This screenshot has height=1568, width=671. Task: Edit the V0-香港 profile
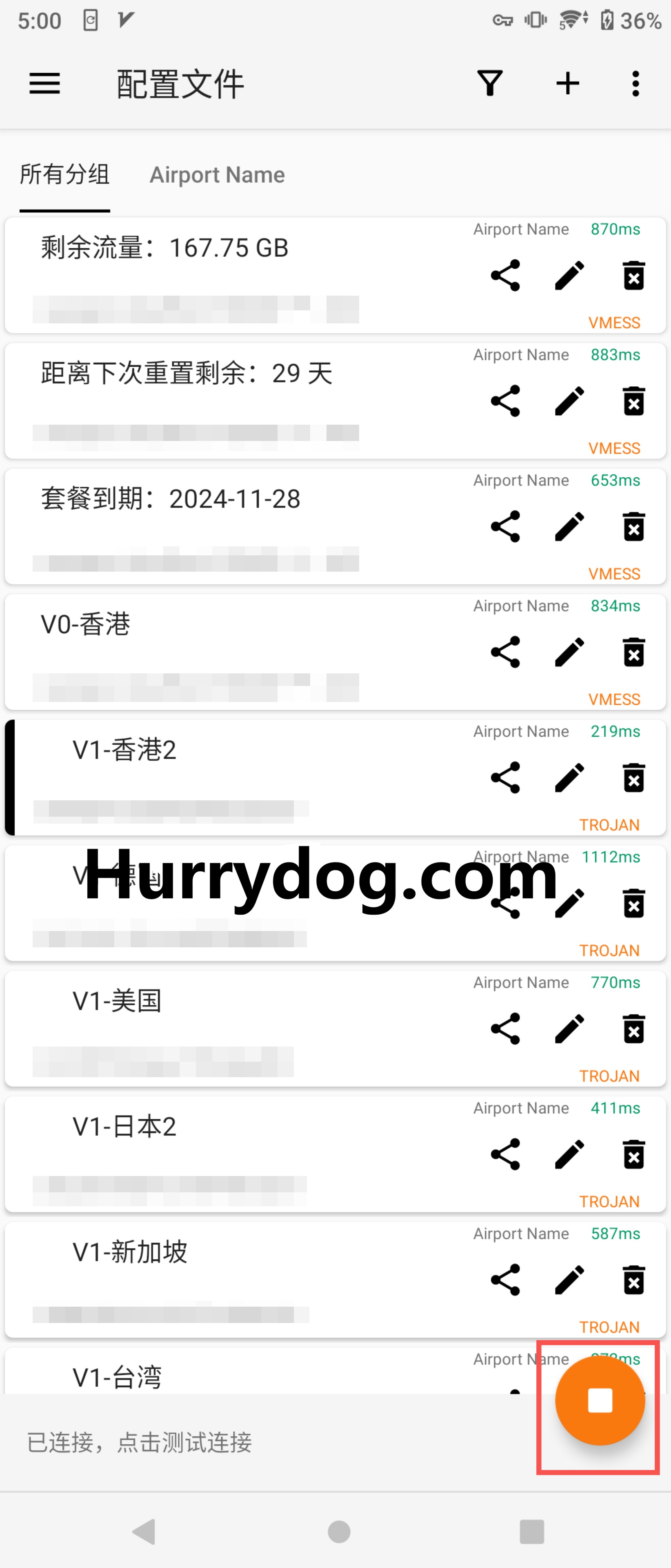(x=569, y=652)
